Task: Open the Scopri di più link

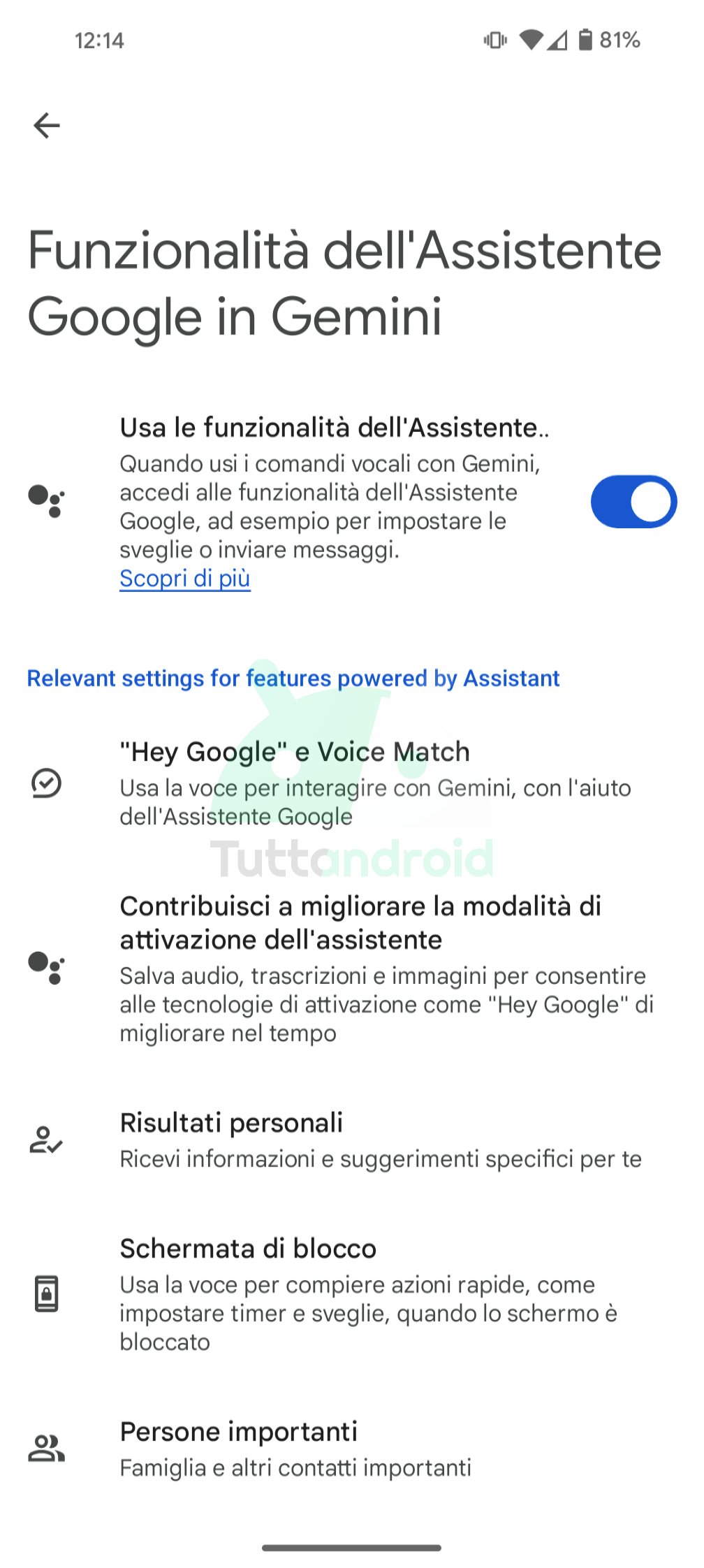Action: point(185,579)
